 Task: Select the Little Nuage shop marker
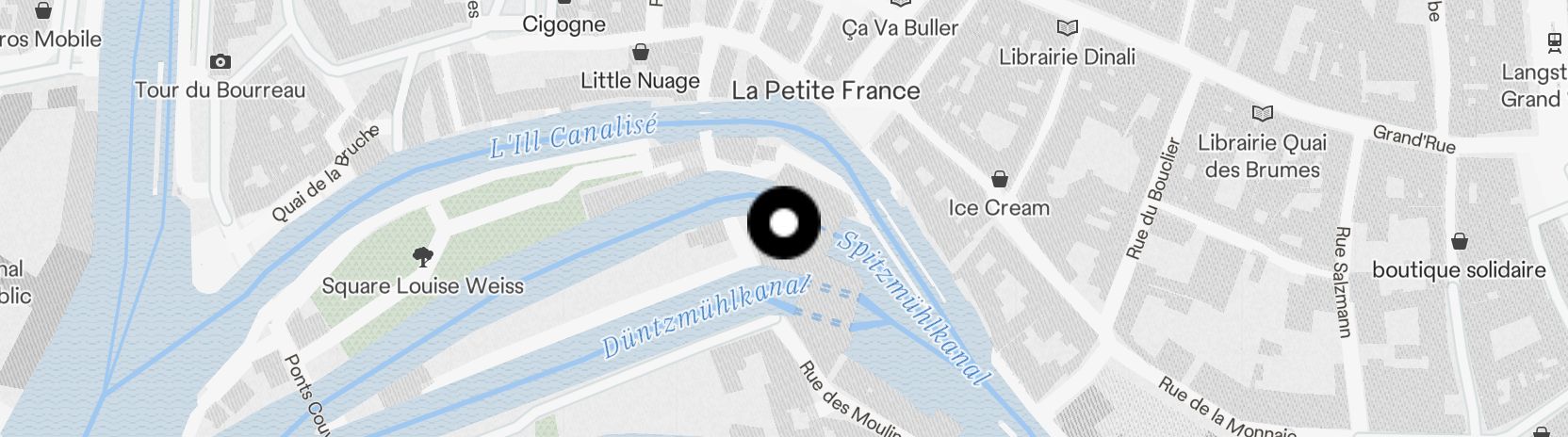tap(641, 52)
